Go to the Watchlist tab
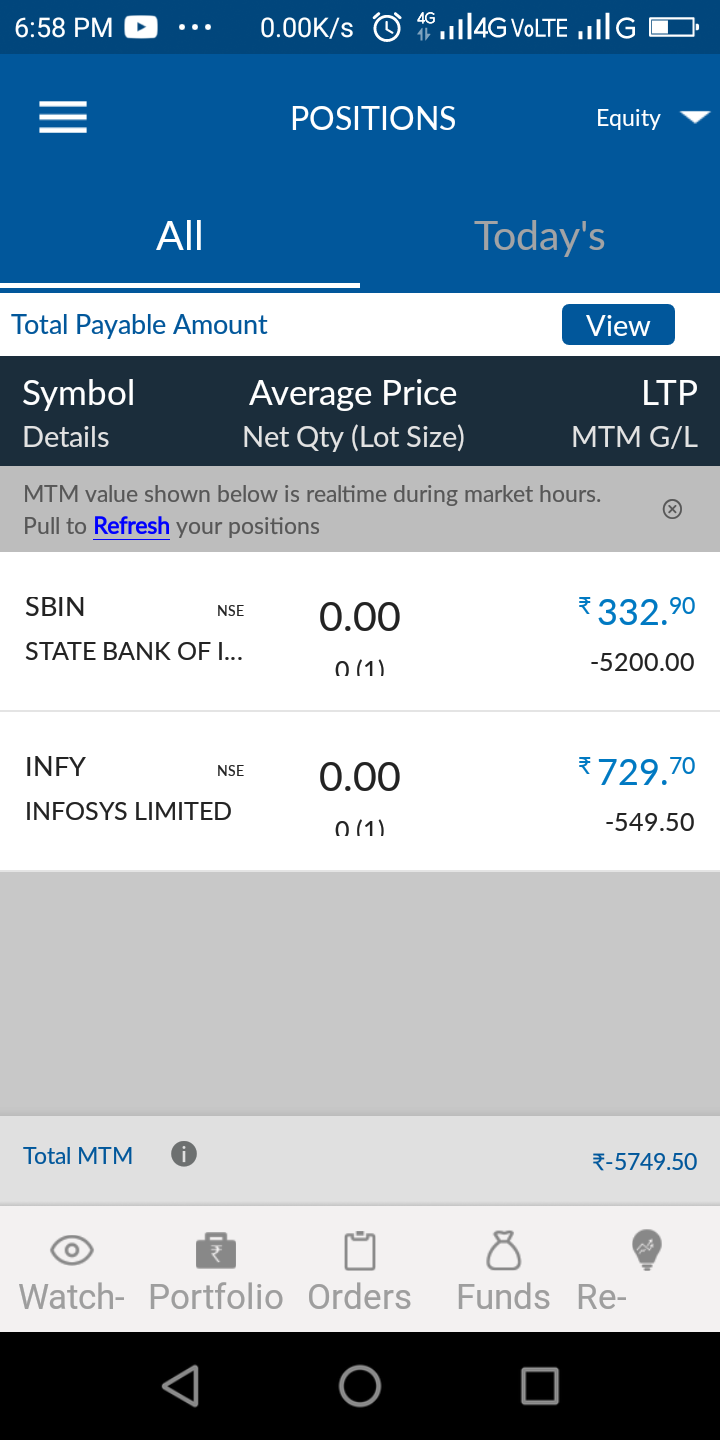Screen dimensions: 720x1440 [72, 1270]
